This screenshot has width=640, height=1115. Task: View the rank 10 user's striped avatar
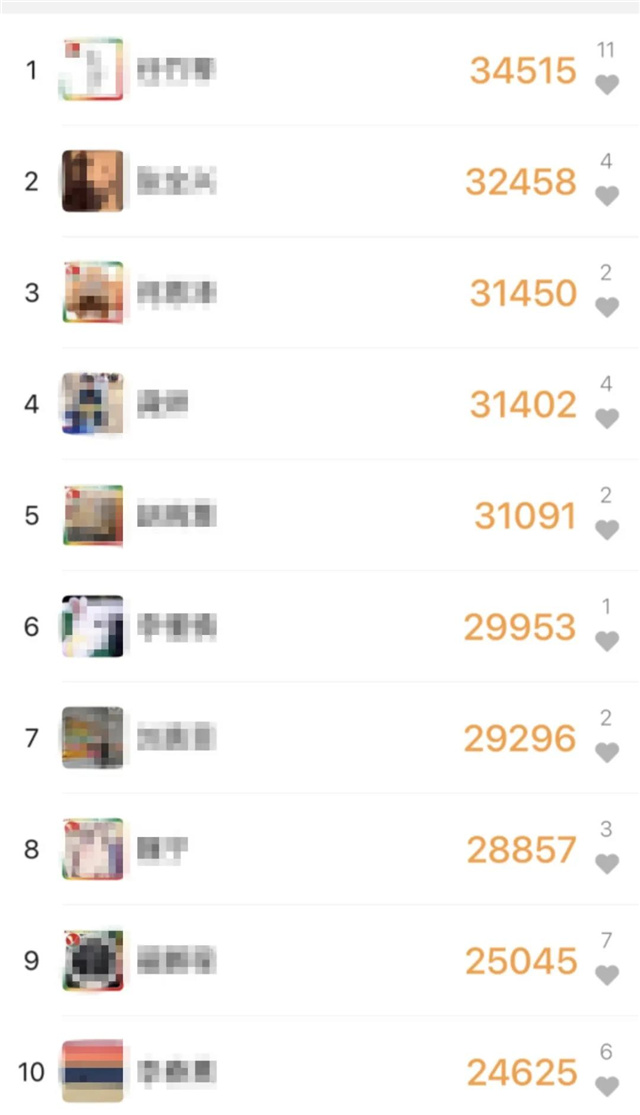tap(92, 1072)
